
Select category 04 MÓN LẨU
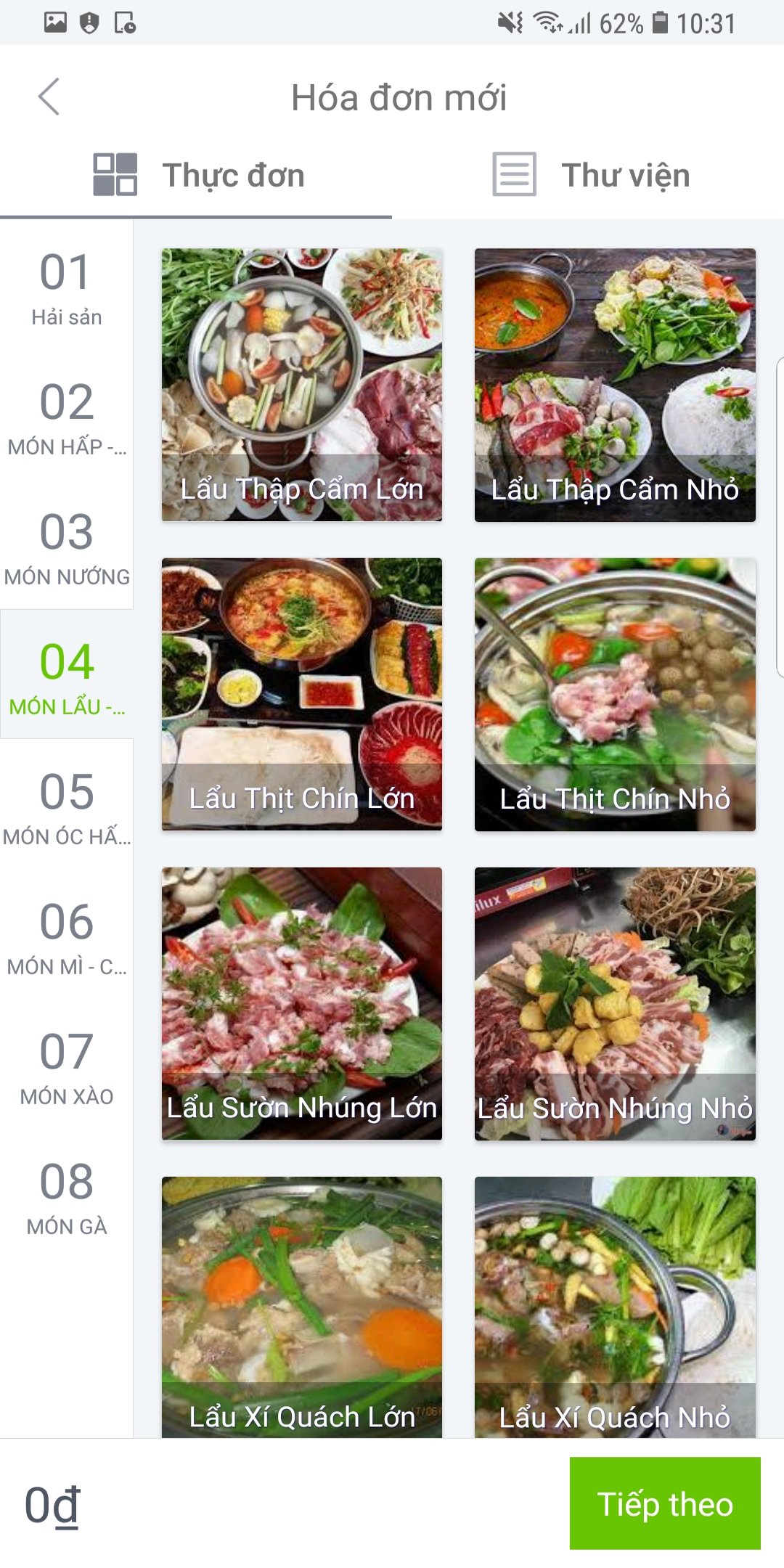(66, 675)
